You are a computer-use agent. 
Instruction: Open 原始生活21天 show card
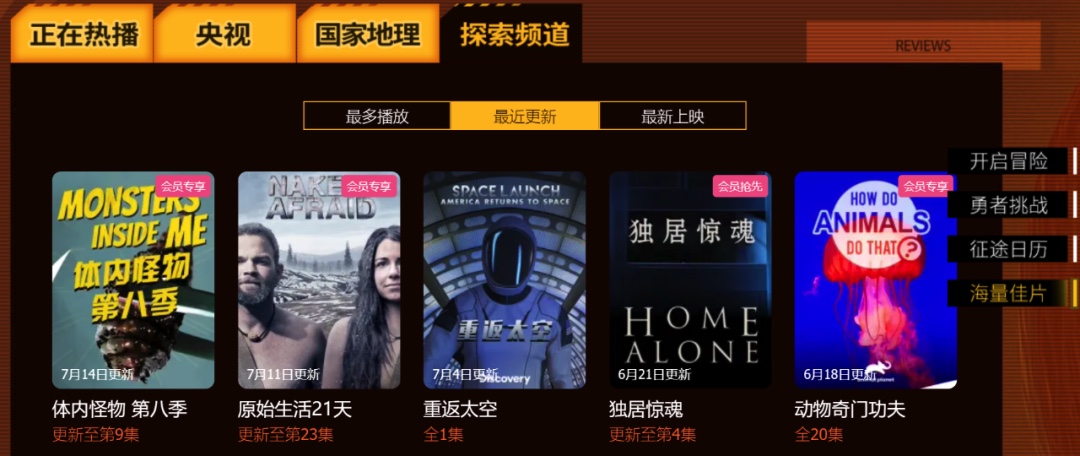[319, 280]
